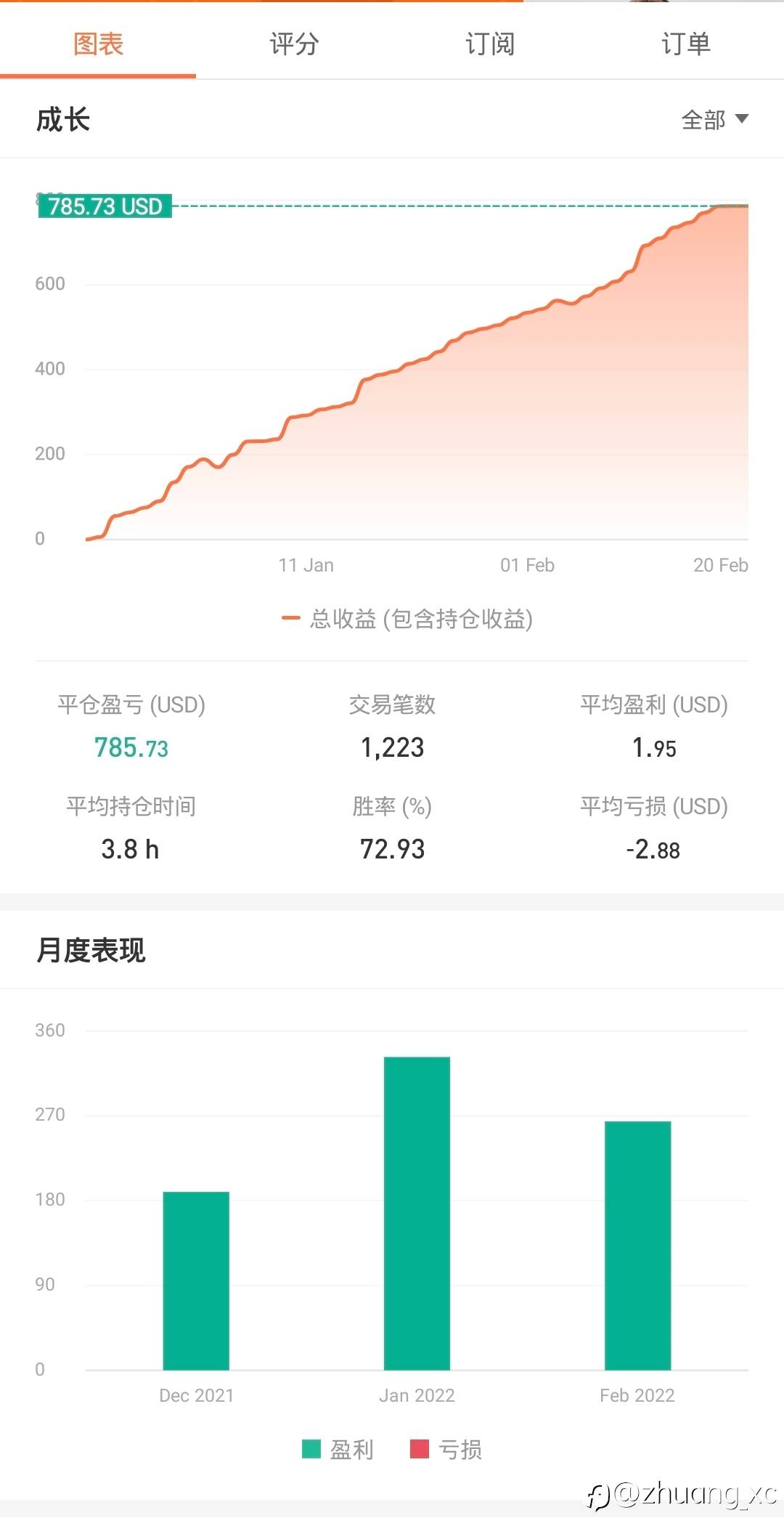Toggle the 亏损 legend in monthly chart

click(446, 1450)
